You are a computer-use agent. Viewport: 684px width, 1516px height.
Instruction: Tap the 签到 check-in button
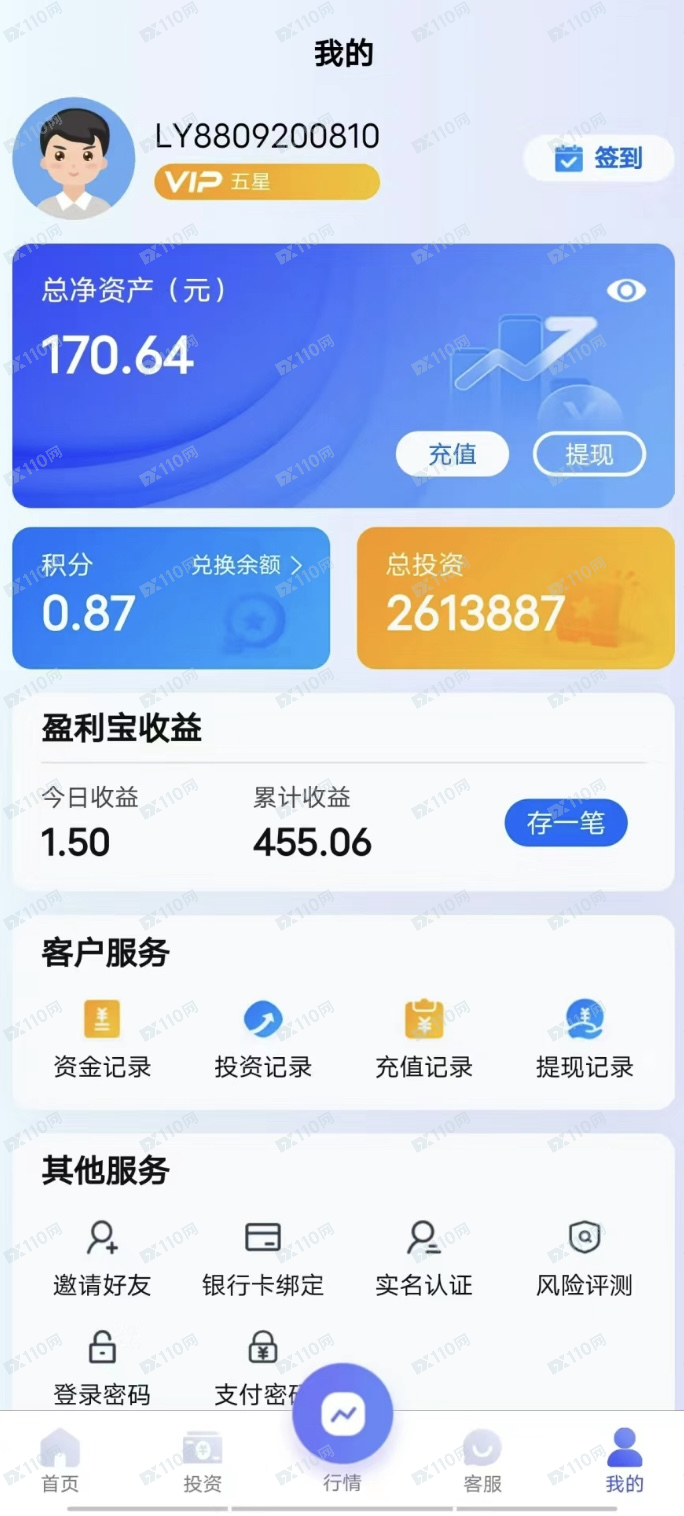click(x=598, y=158)
